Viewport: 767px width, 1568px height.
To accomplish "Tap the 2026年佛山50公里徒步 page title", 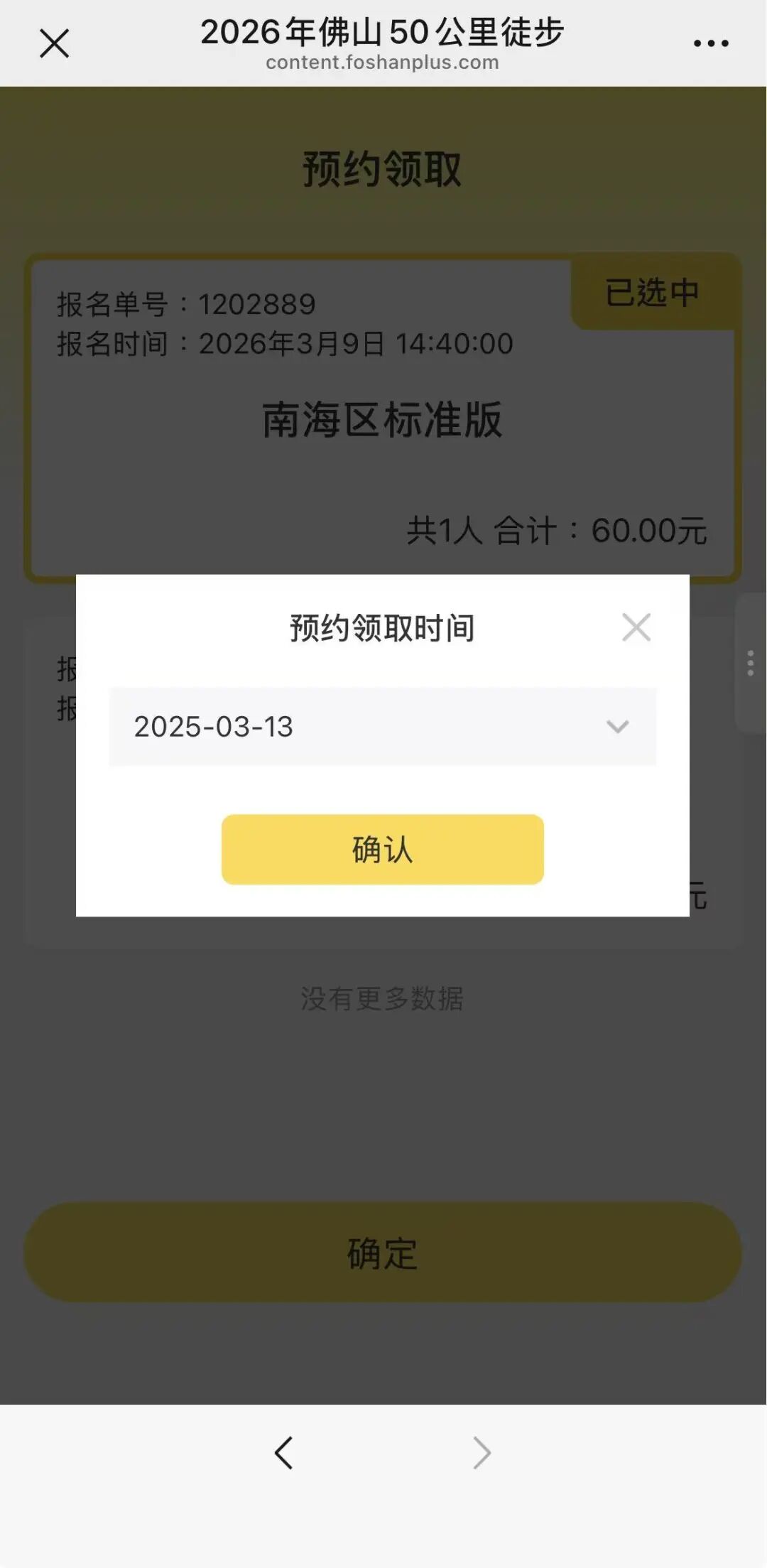I will [383, 31].
